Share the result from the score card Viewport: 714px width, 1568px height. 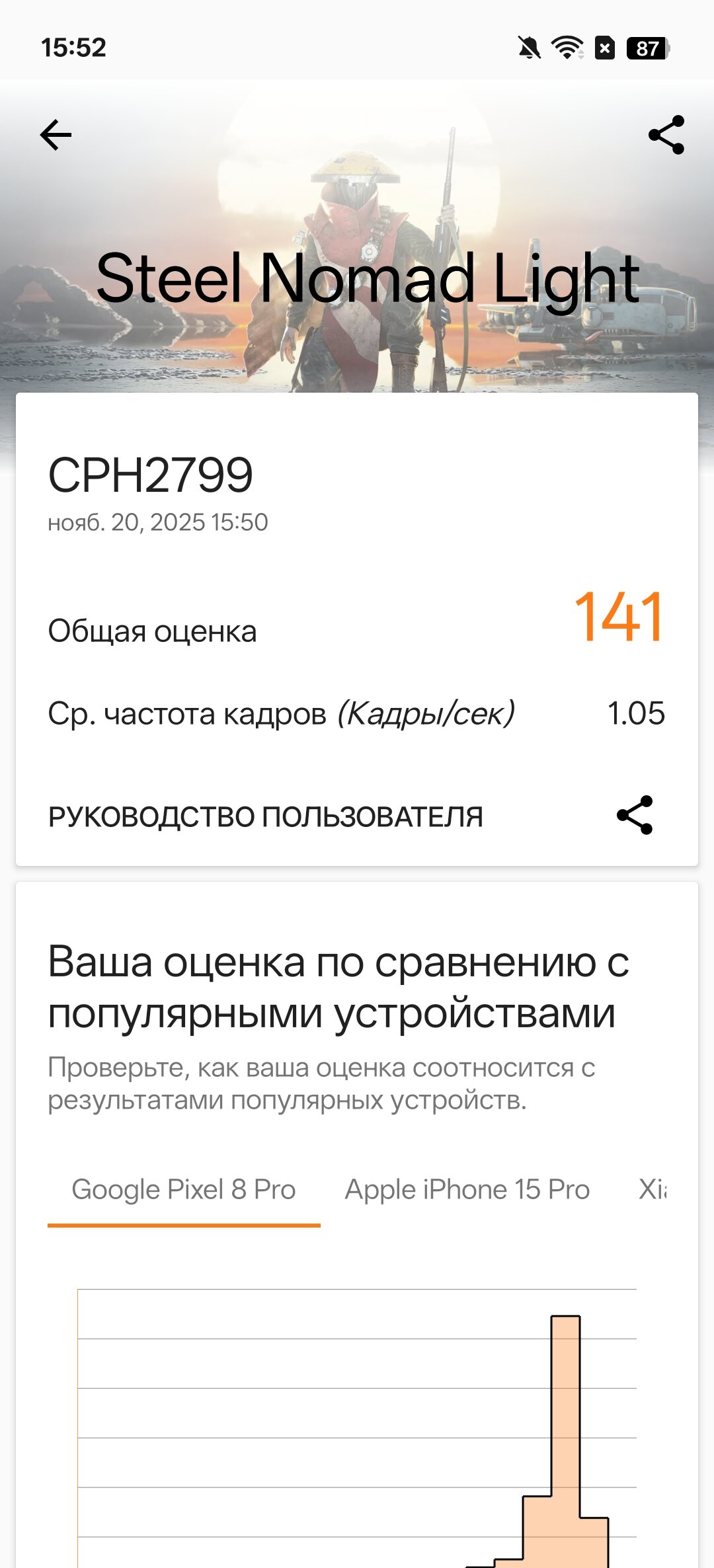pos(634,815)
